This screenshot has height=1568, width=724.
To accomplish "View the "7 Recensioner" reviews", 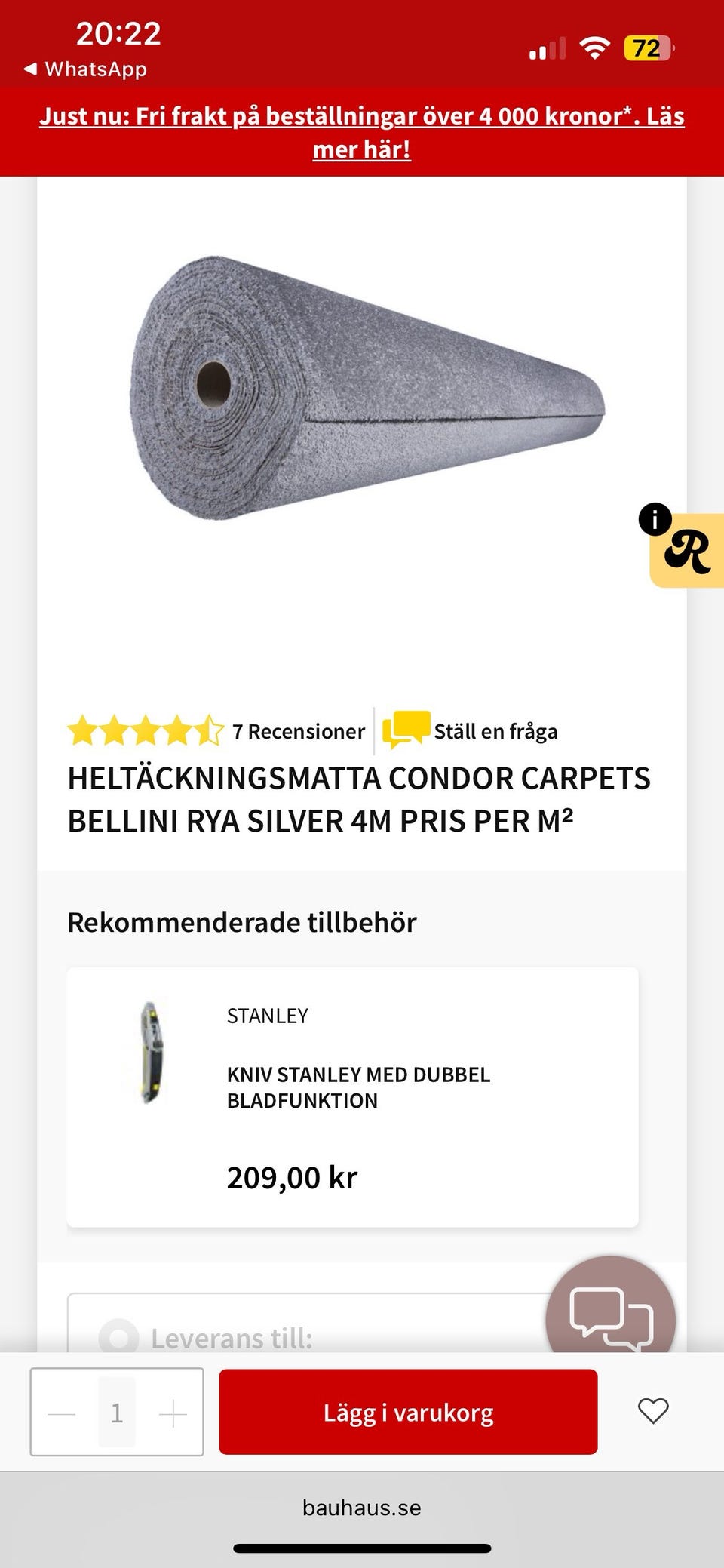I will point(297,731).
